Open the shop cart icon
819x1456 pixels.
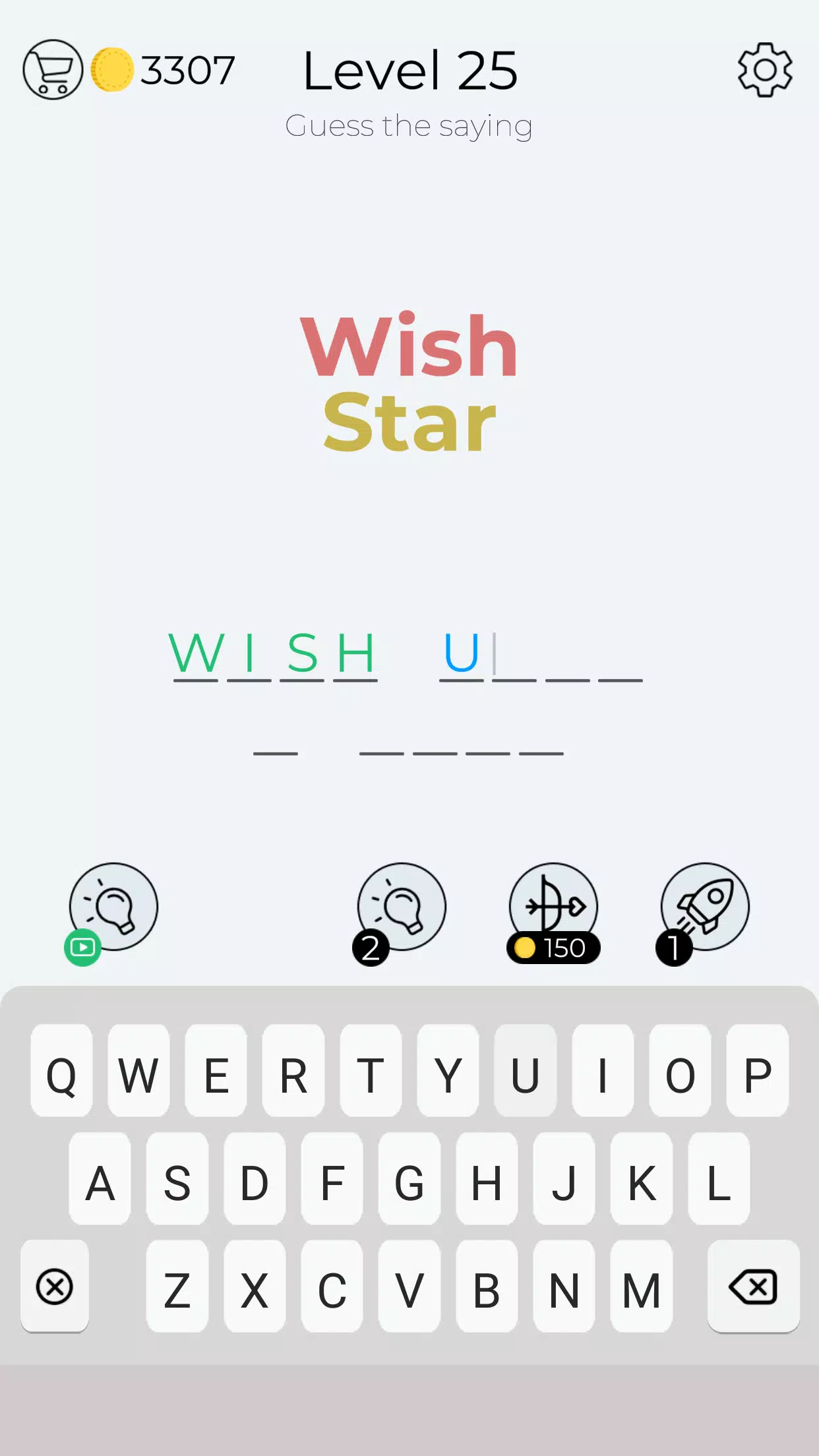click(x=53, y=70)
